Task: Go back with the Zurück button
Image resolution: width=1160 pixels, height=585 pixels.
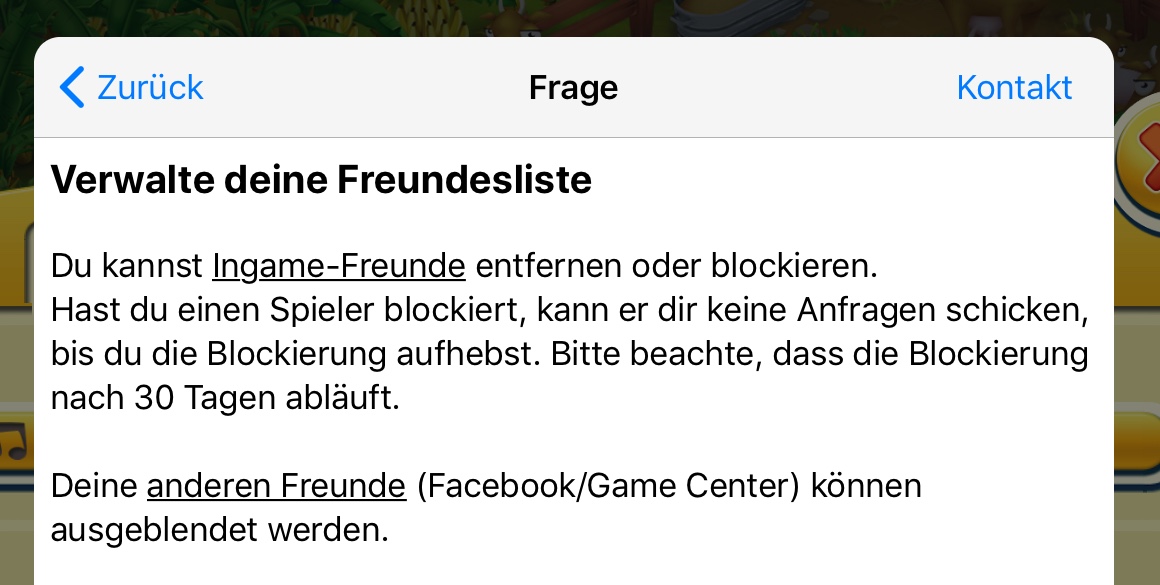Action: pyautogui.click(x=132, y=87)
